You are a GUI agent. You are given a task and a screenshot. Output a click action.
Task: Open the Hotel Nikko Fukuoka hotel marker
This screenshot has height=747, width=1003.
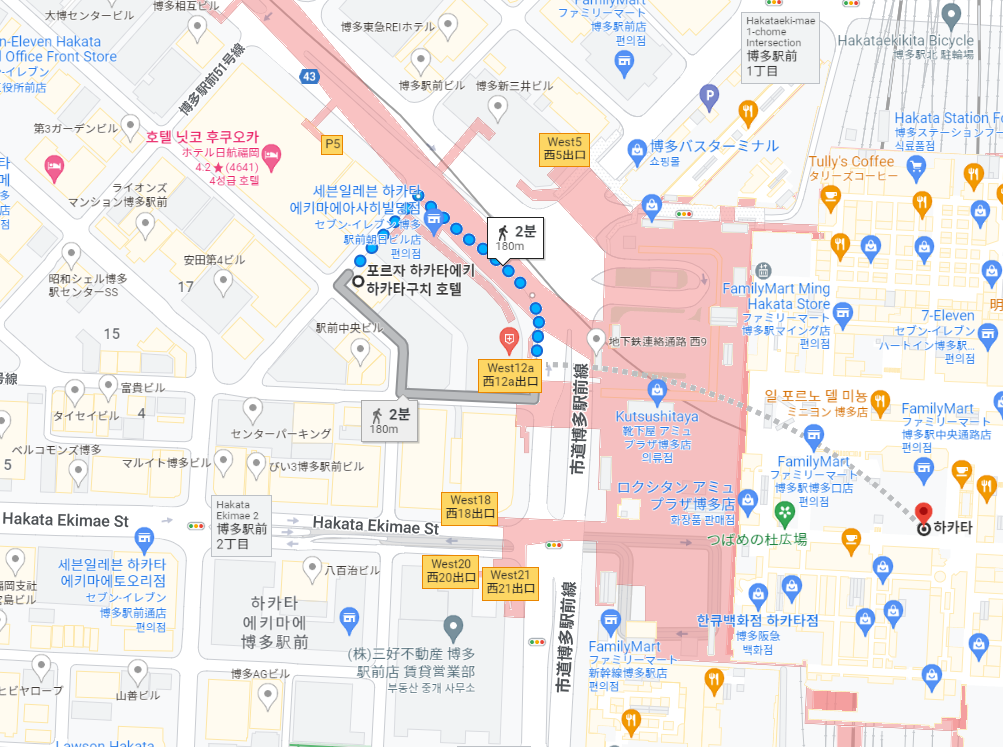tap(271, 155)
